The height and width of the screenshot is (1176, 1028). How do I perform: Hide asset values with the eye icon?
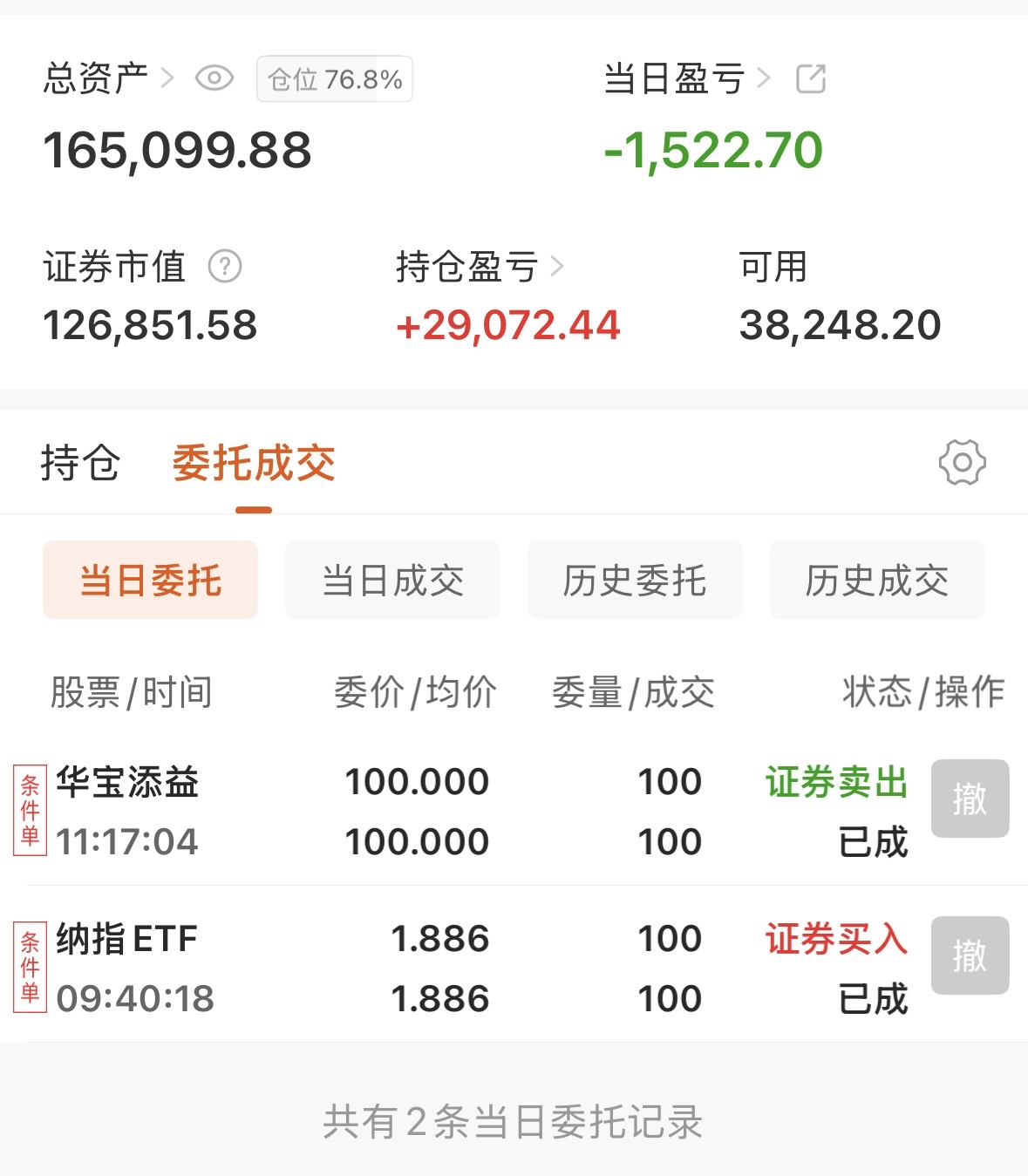click(214, 78)
